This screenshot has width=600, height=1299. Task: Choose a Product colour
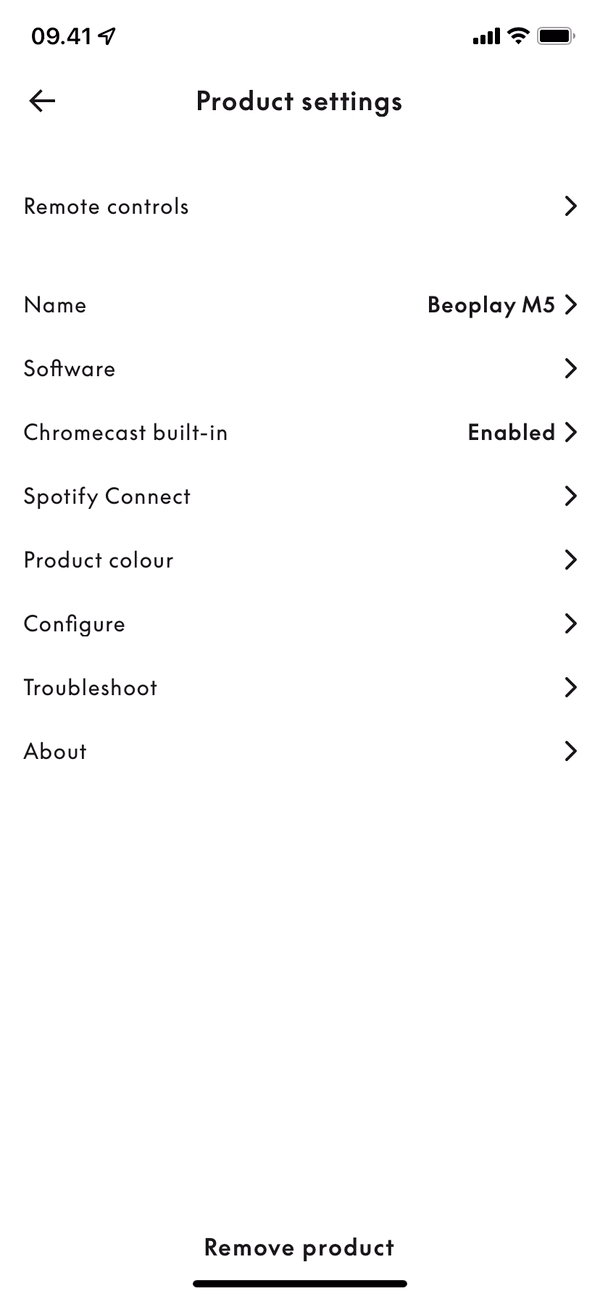click(x=300, y=560)
